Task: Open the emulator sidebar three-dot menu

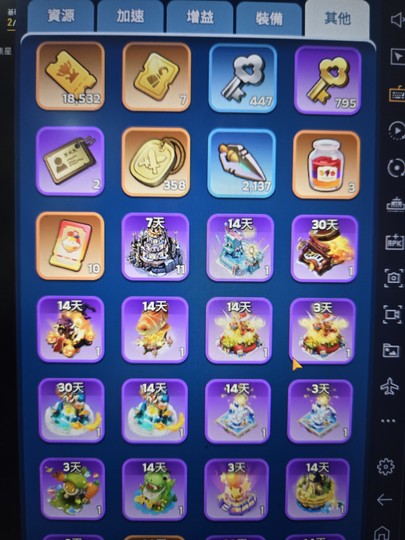Action: click(x=388, y=420)
